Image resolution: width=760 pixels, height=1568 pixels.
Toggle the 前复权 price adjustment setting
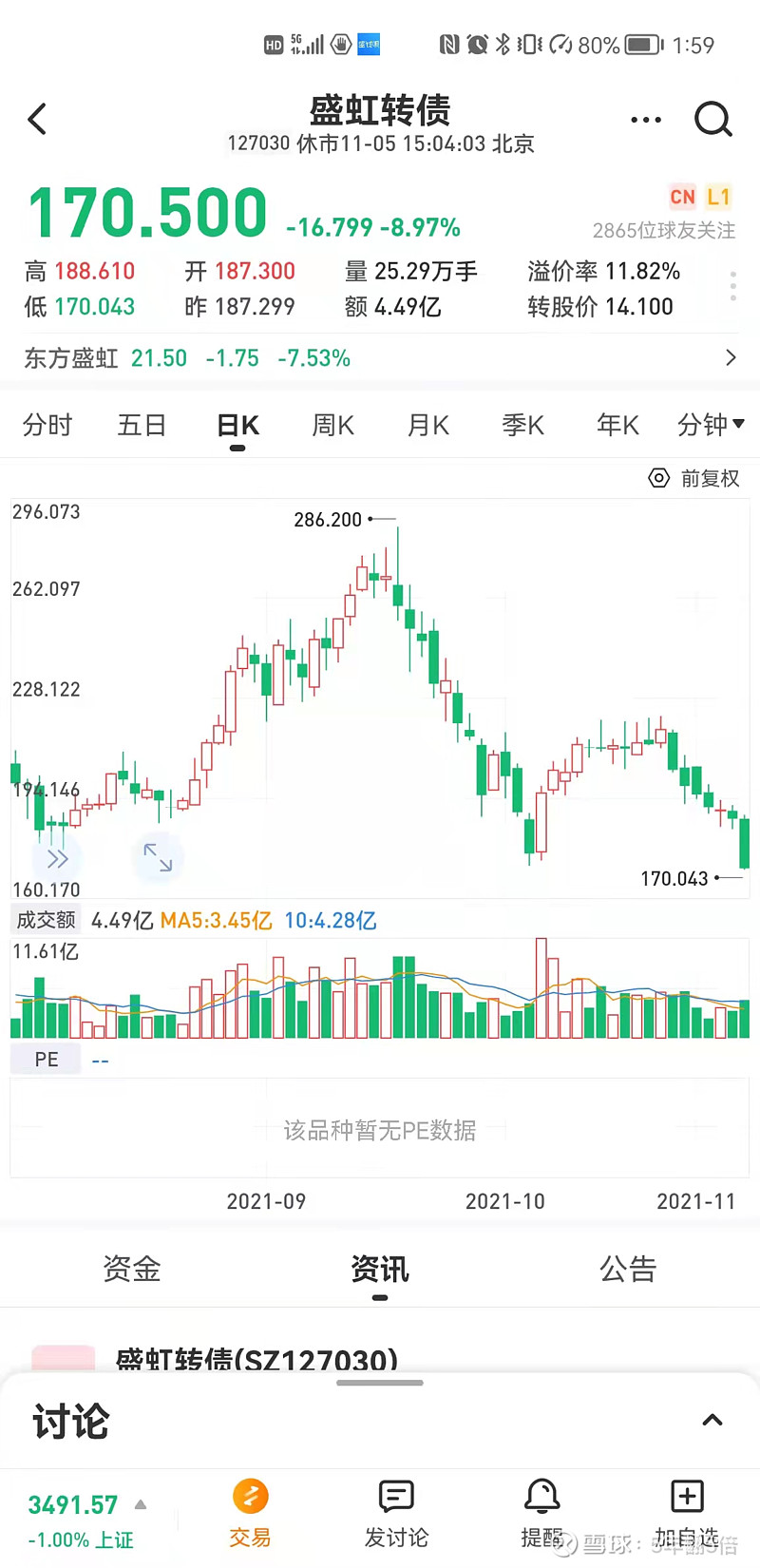coord(688,478)
